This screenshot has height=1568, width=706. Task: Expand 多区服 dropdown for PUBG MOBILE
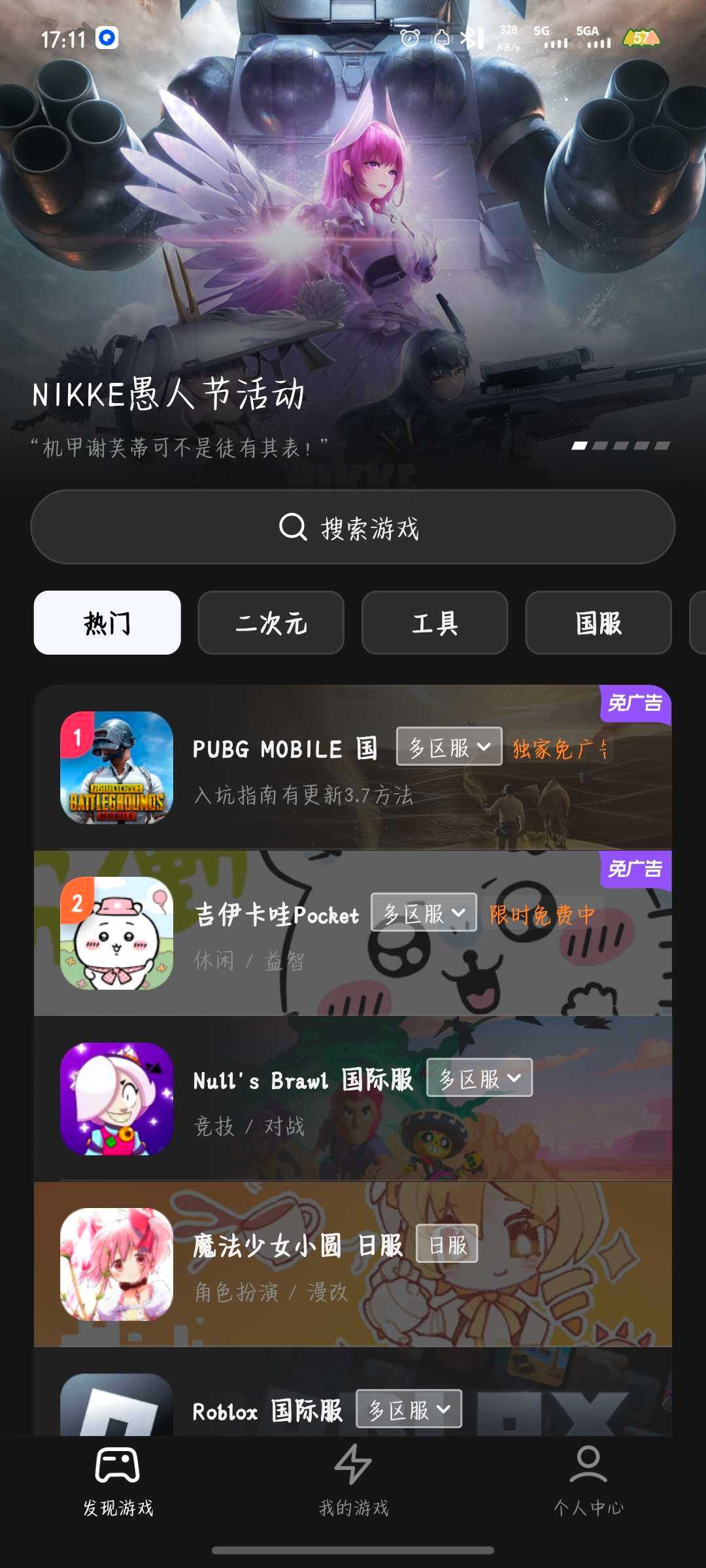click(x=449, y=747)
